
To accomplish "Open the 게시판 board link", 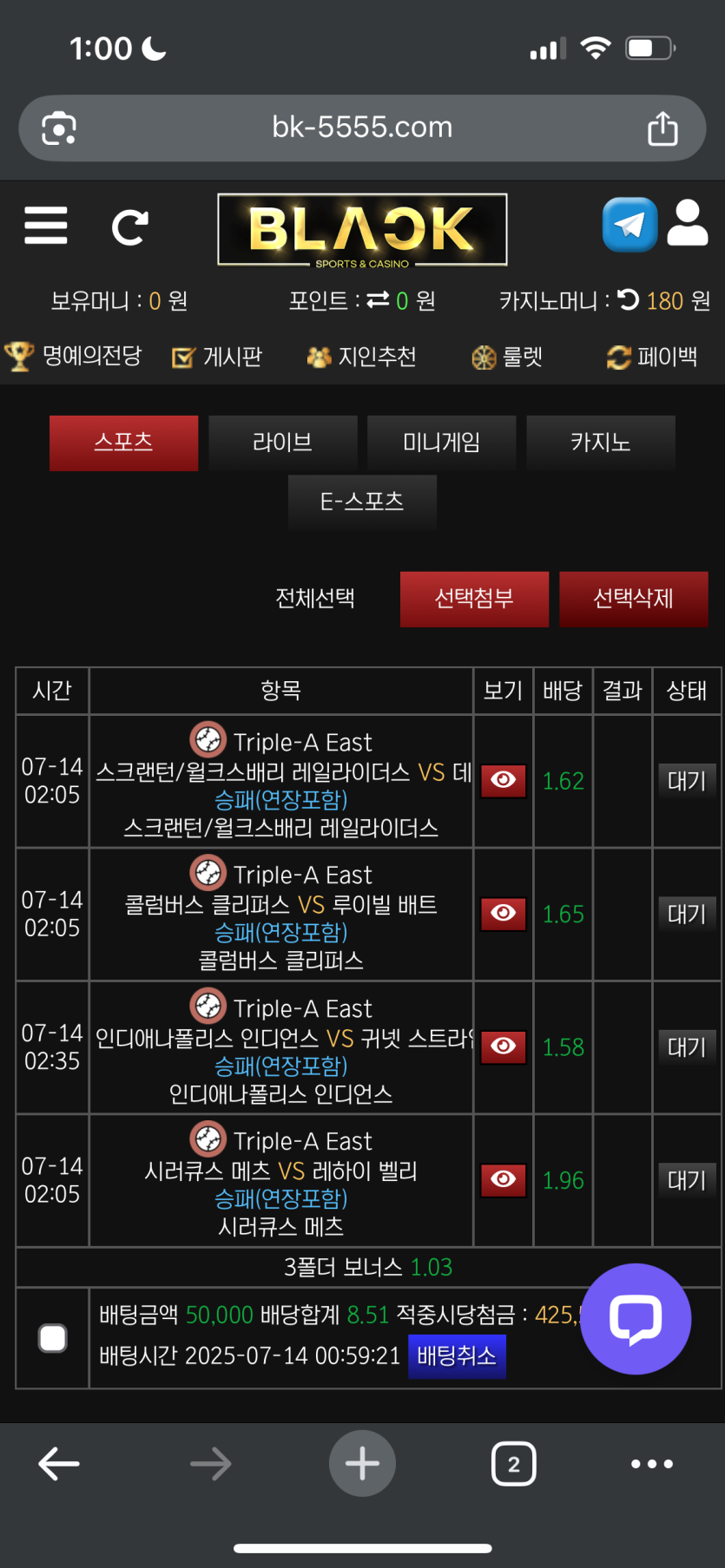I will [218, 357].
